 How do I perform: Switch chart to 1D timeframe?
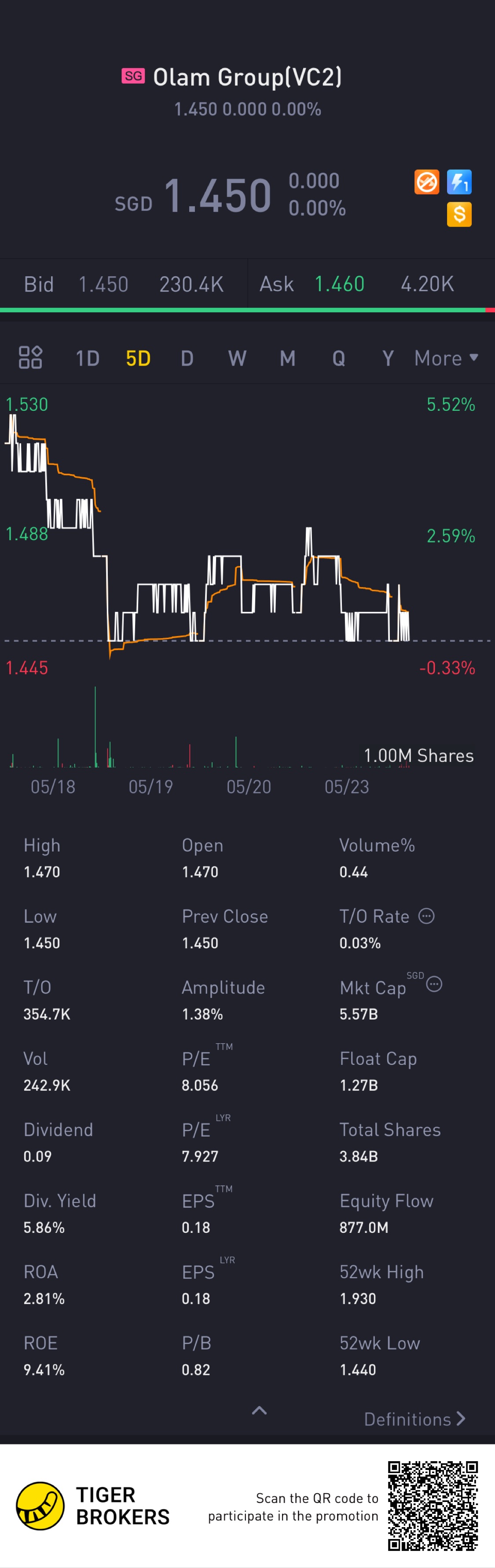click(87, 358)
